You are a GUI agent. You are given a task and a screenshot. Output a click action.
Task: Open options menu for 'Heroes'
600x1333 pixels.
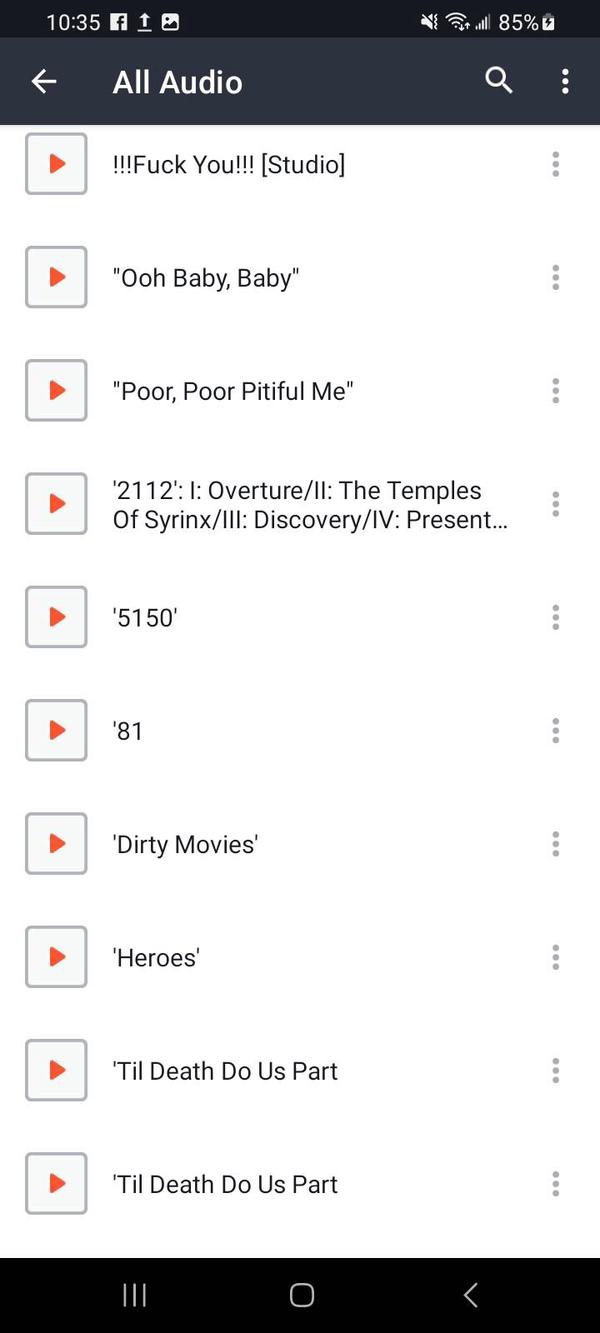coord(555,957)
